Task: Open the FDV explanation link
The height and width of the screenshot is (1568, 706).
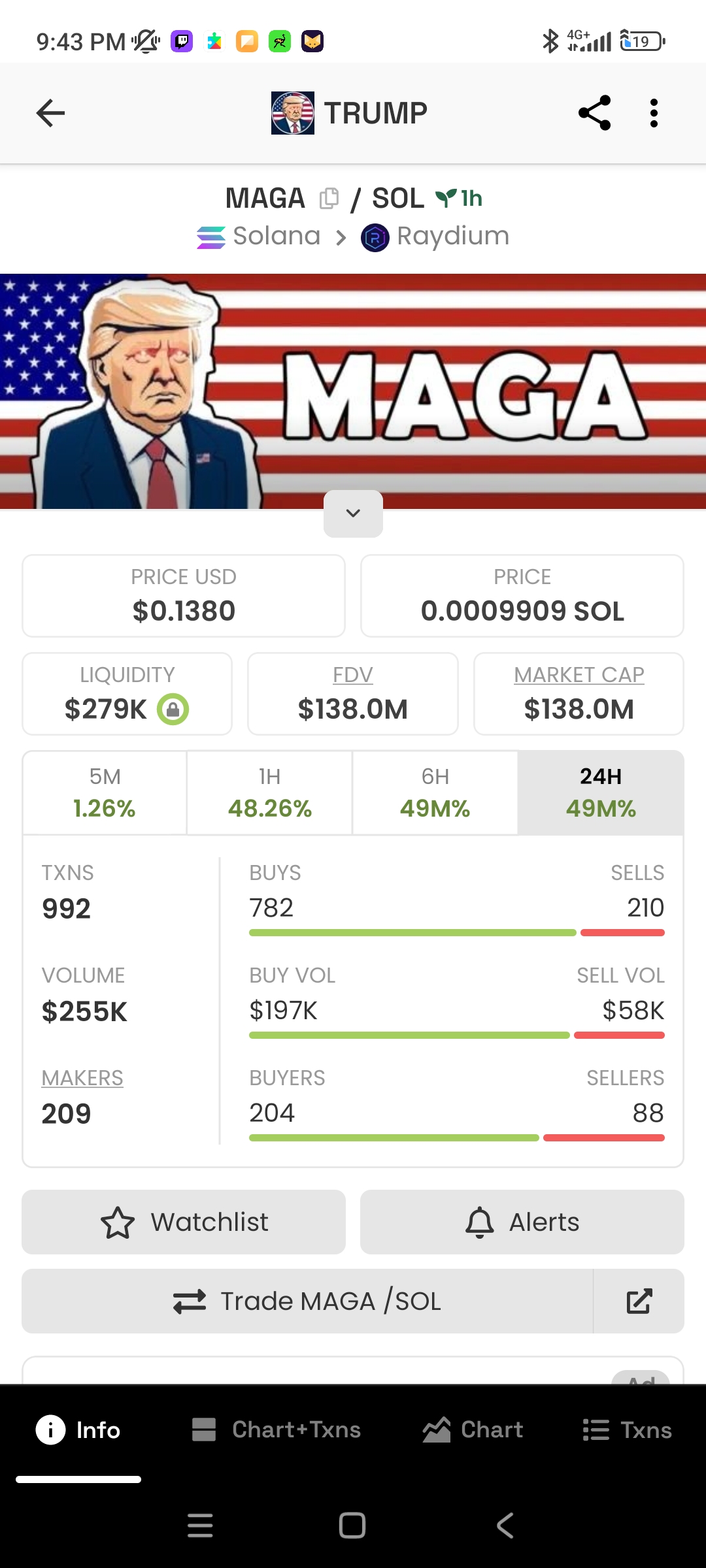Action: click(x=353, y=675)
